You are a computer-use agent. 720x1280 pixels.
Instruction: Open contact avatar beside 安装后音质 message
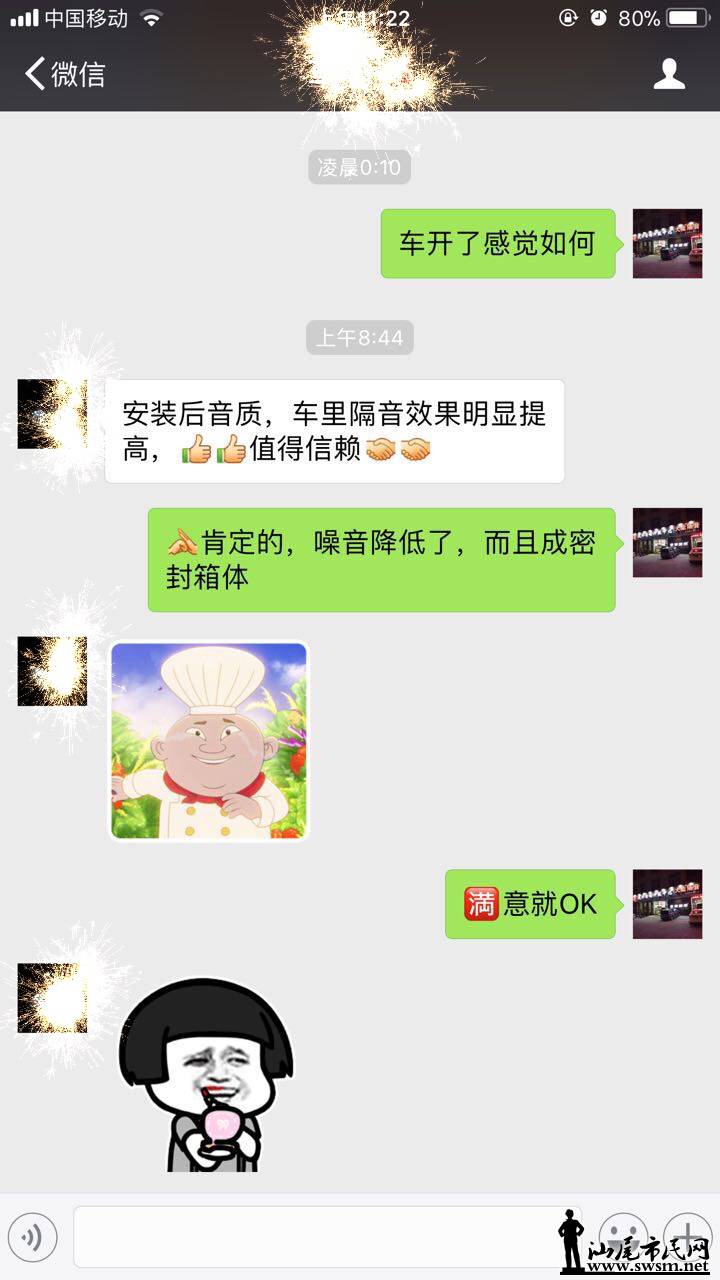(x=52, y=413)
